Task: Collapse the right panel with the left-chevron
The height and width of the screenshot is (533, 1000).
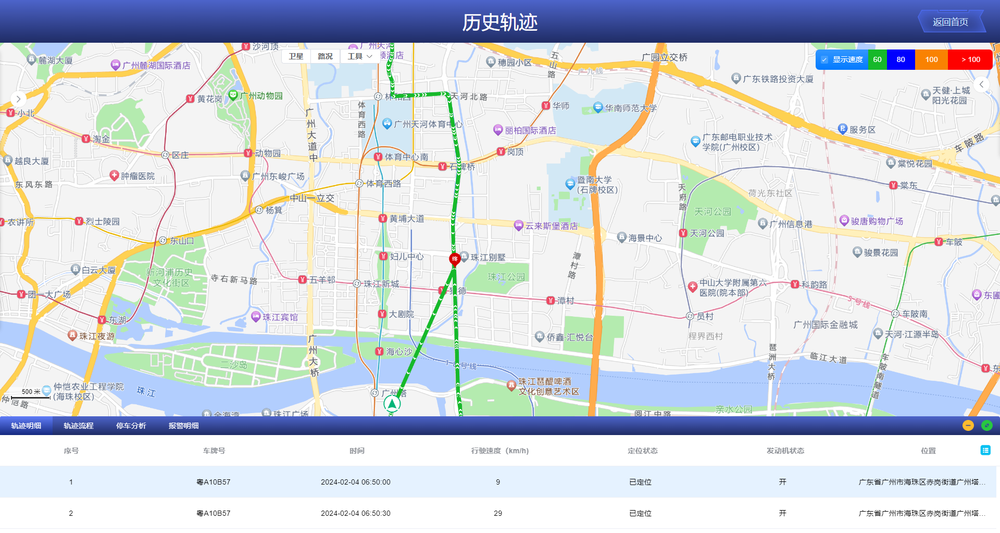Action: tap(982, 84)
